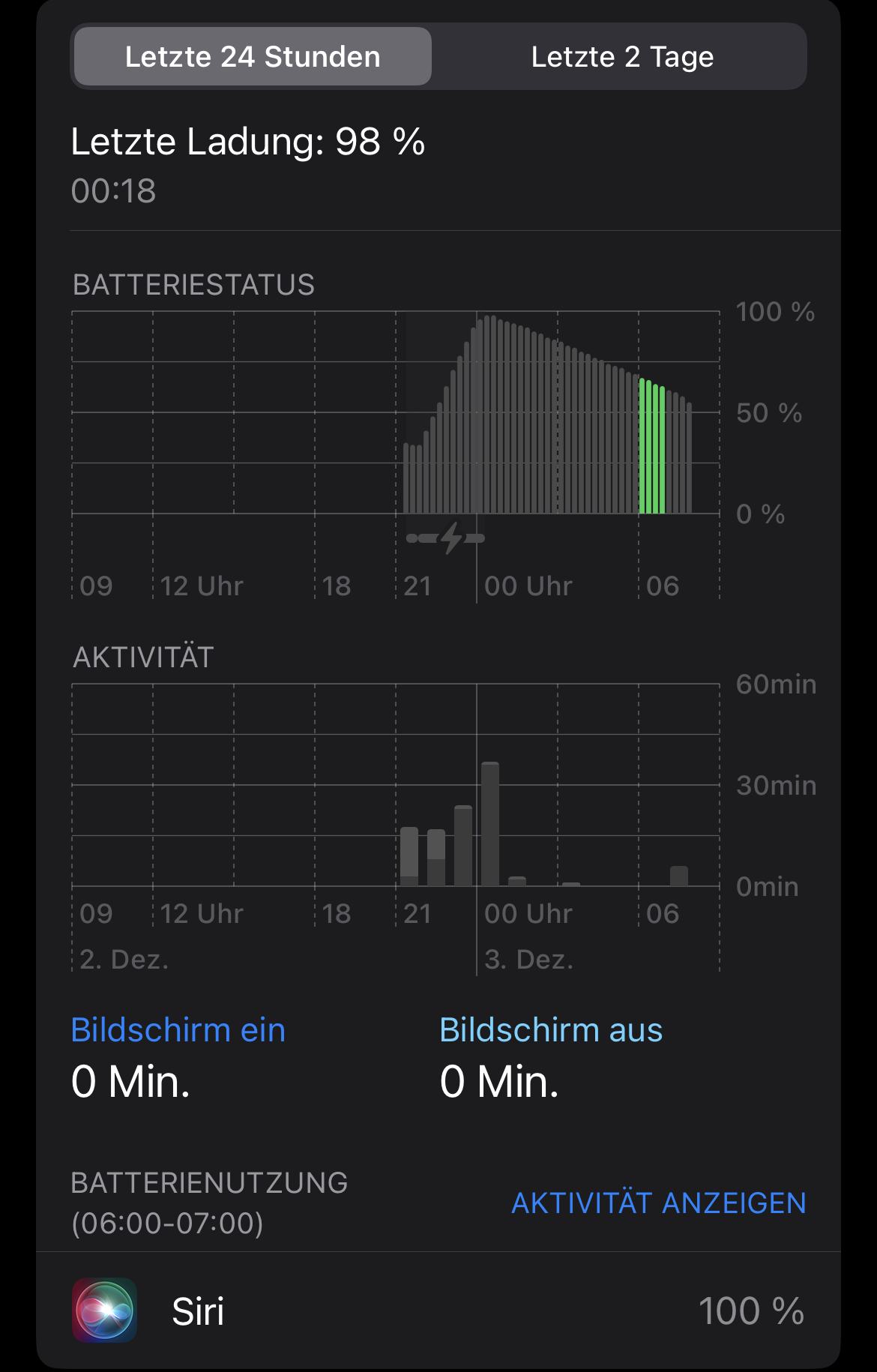The height and width of the screenshot is (1372, 877).
Task: Tap the tallest activity bar before 00 Uhr
Action: [463, 846]
